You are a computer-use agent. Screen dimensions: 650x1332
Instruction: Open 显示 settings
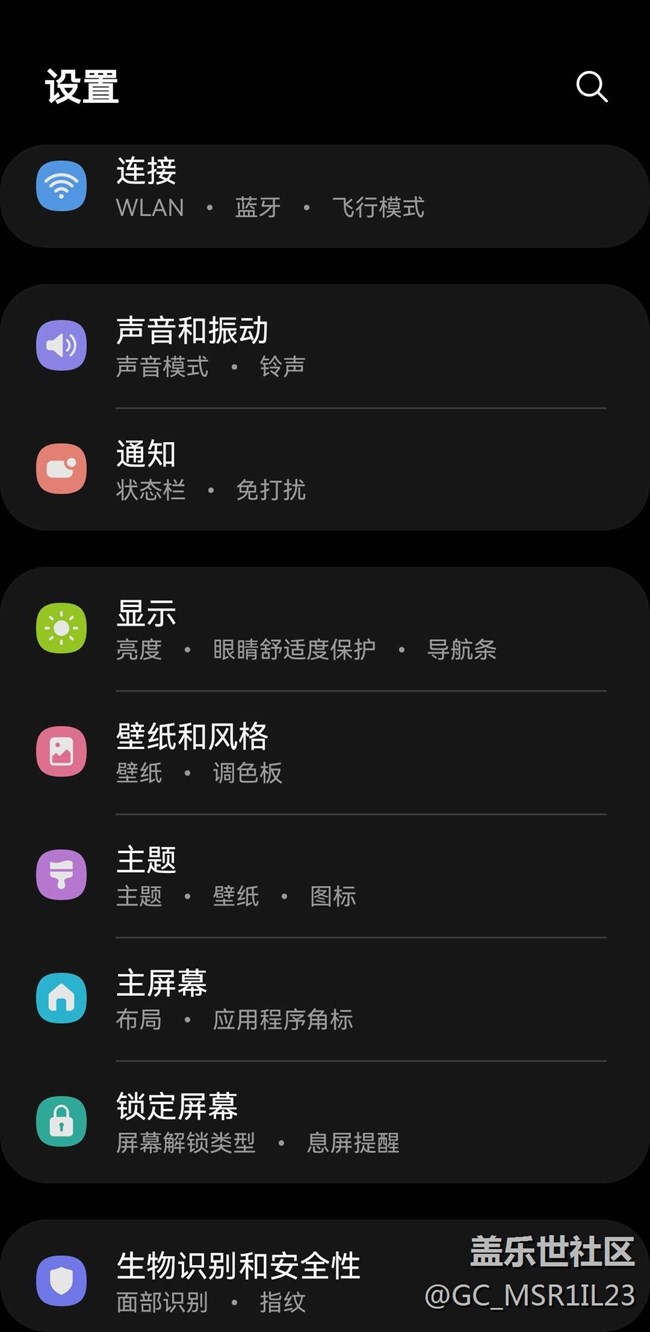point(325,629)
